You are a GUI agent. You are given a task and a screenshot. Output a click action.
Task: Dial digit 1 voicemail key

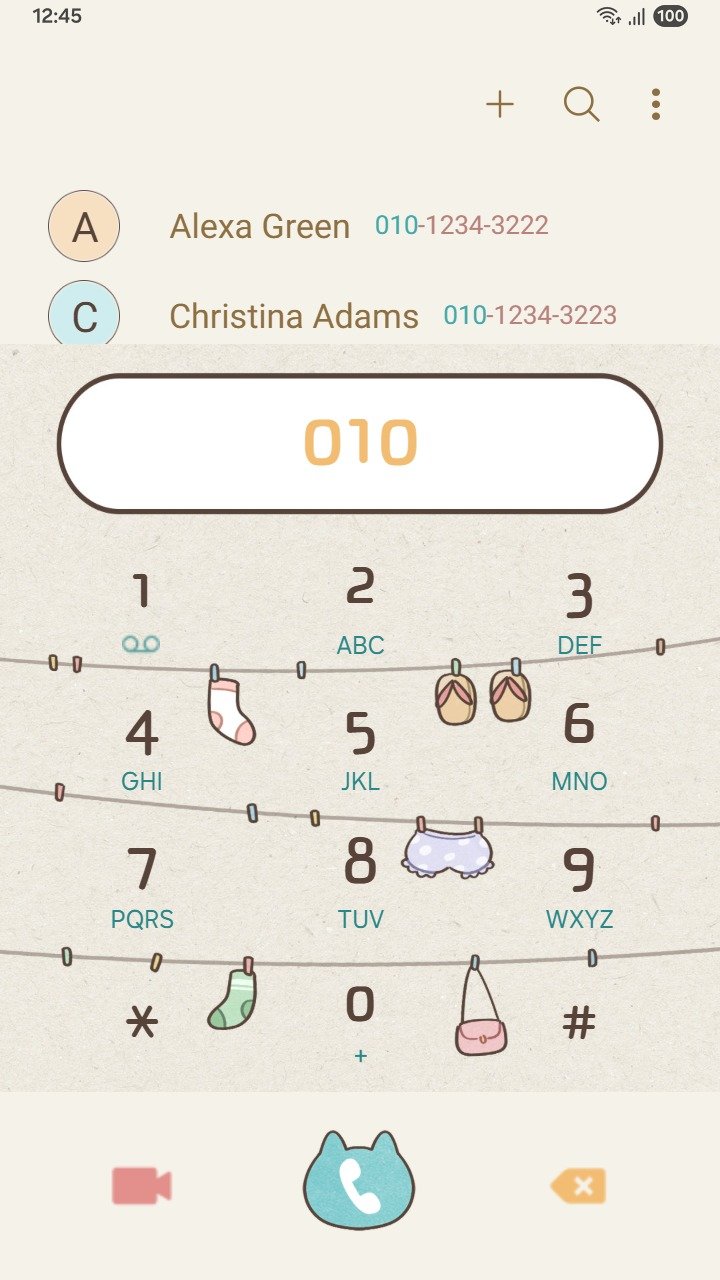[142, 610]
